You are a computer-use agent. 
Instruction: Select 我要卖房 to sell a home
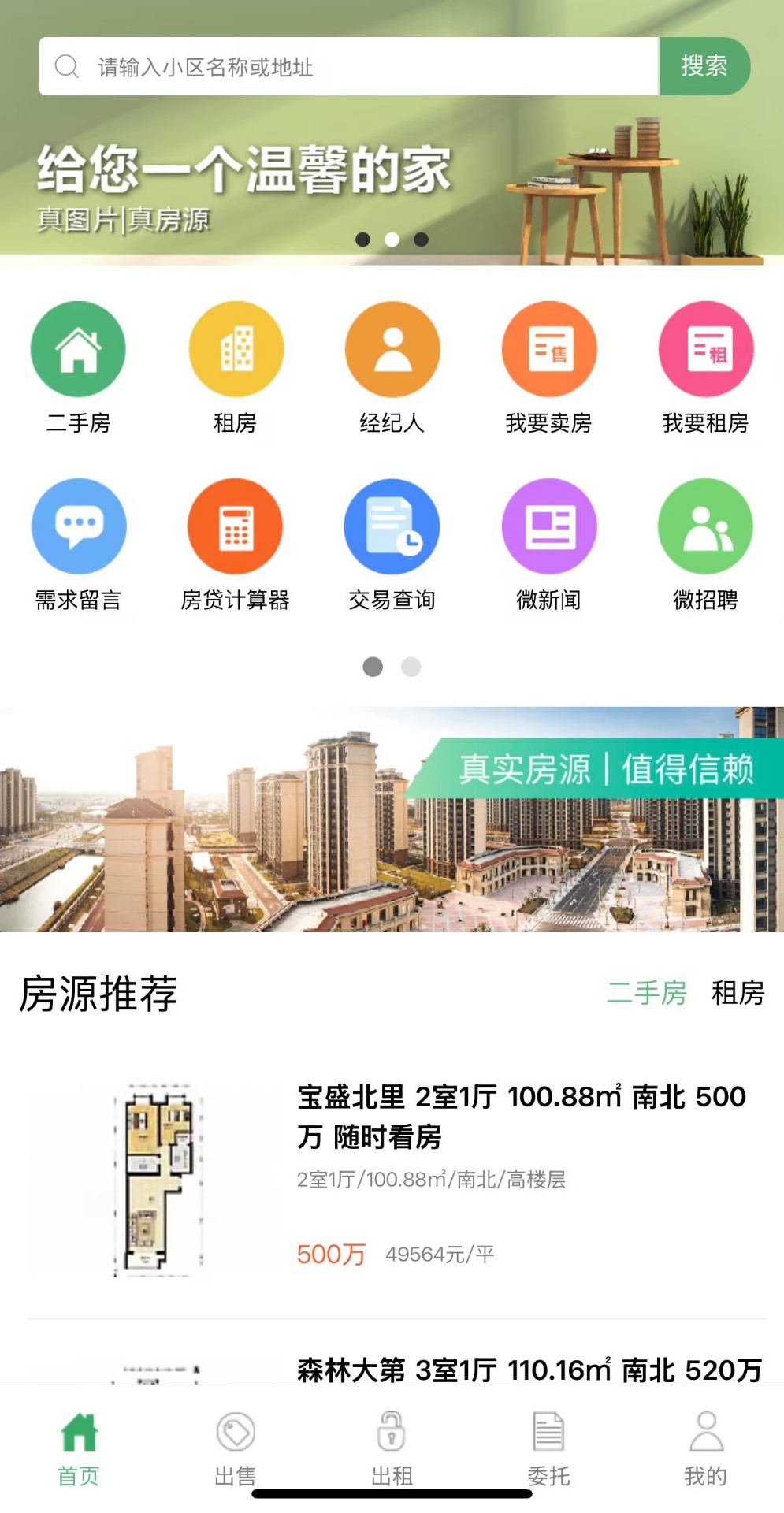pos(549,367)
